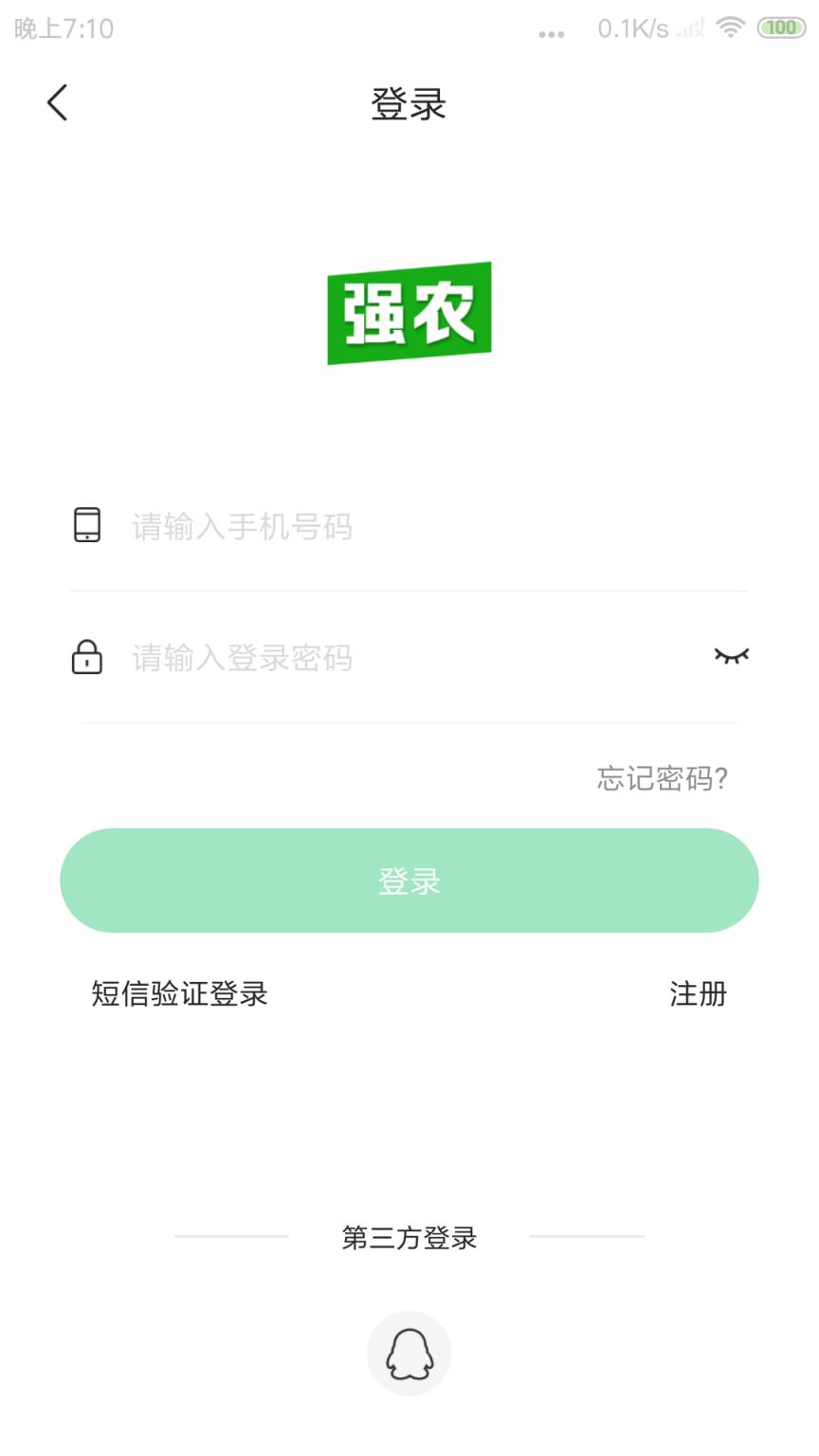Click the 第三方登录 section label
This screenshot has width=819, height=1456.
click(x=409, y=1238)
